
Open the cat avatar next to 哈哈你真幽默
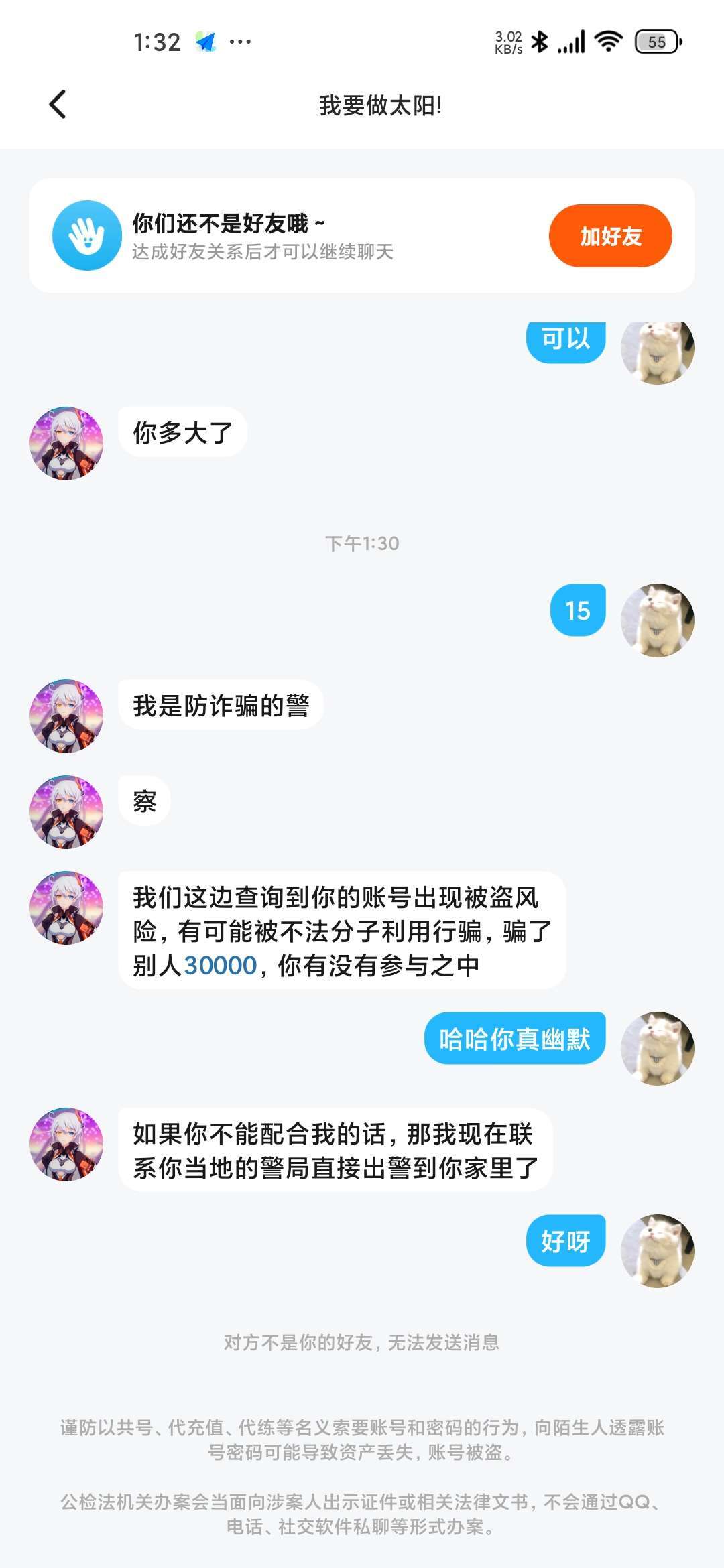click(657, 1048)
